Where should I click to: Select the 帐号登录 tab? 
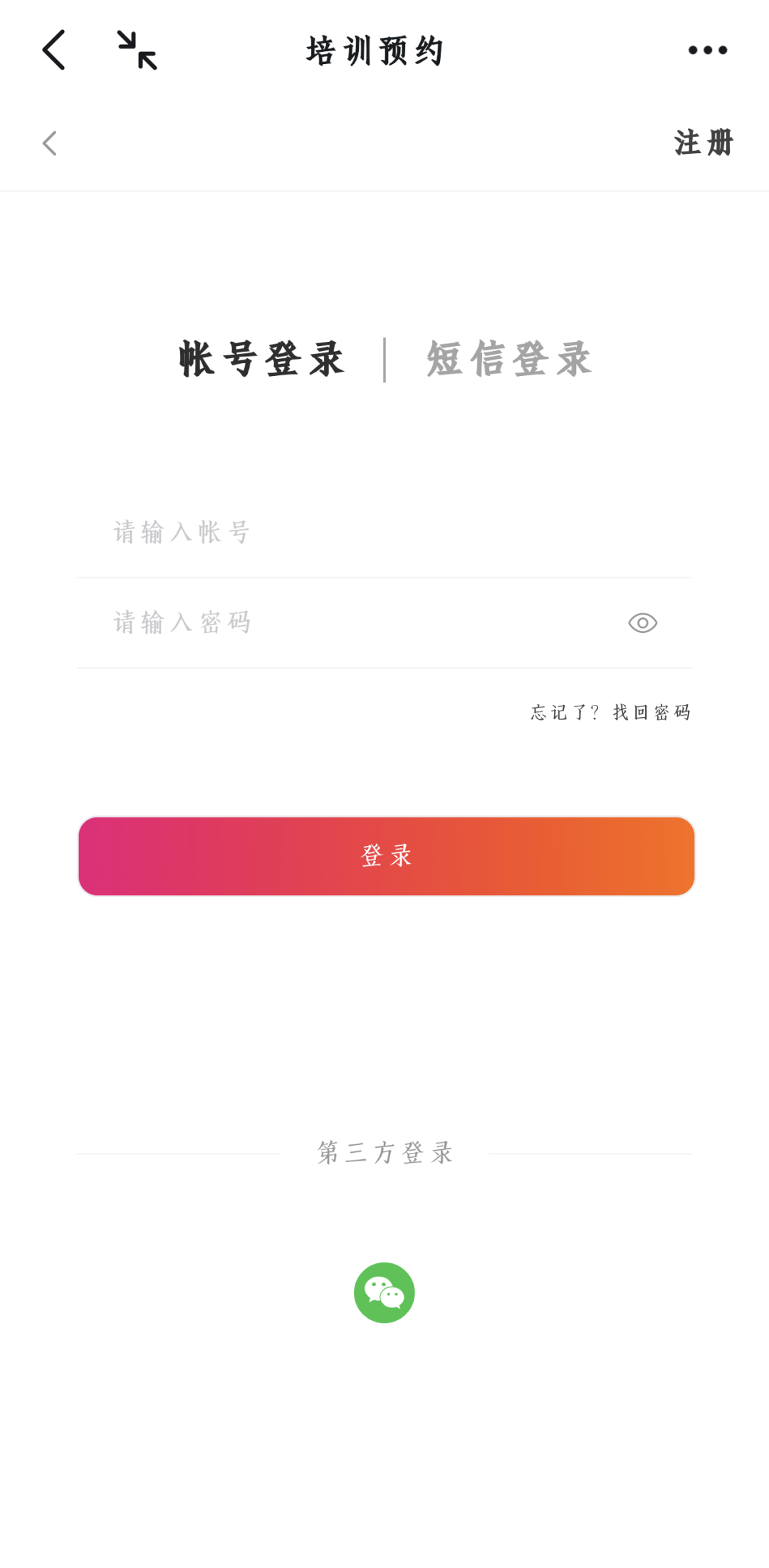(261, 360)
